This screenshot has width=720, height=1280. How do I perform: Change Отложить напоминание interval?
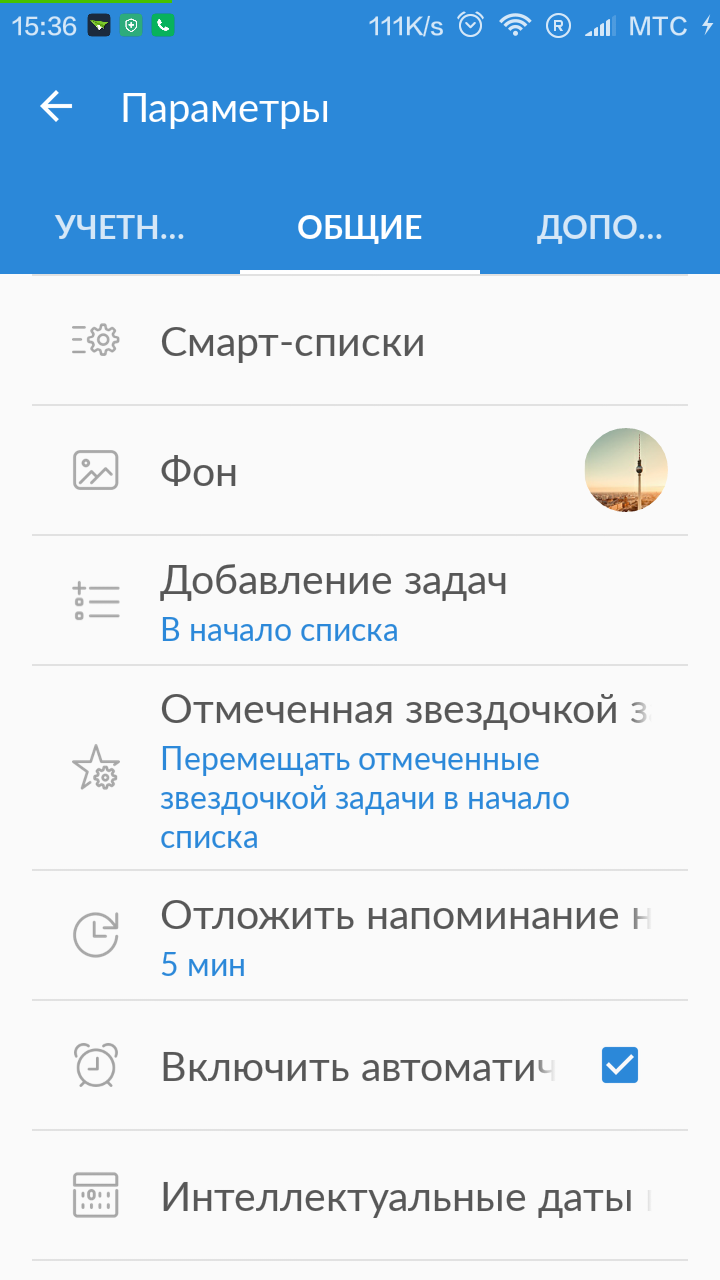coord(360,936)
